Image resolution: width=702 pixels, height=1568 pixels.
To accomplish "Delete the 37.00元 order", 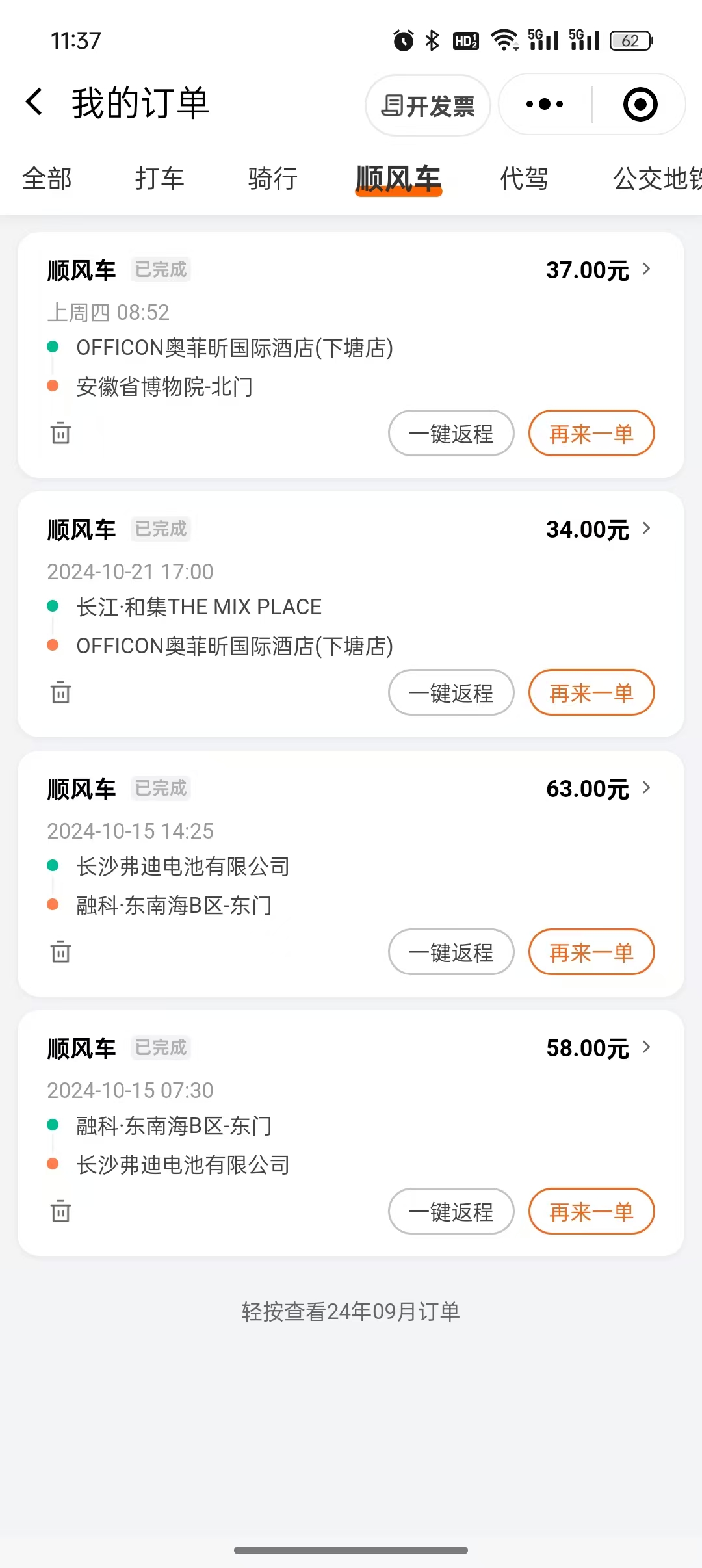I will [61, 433].
